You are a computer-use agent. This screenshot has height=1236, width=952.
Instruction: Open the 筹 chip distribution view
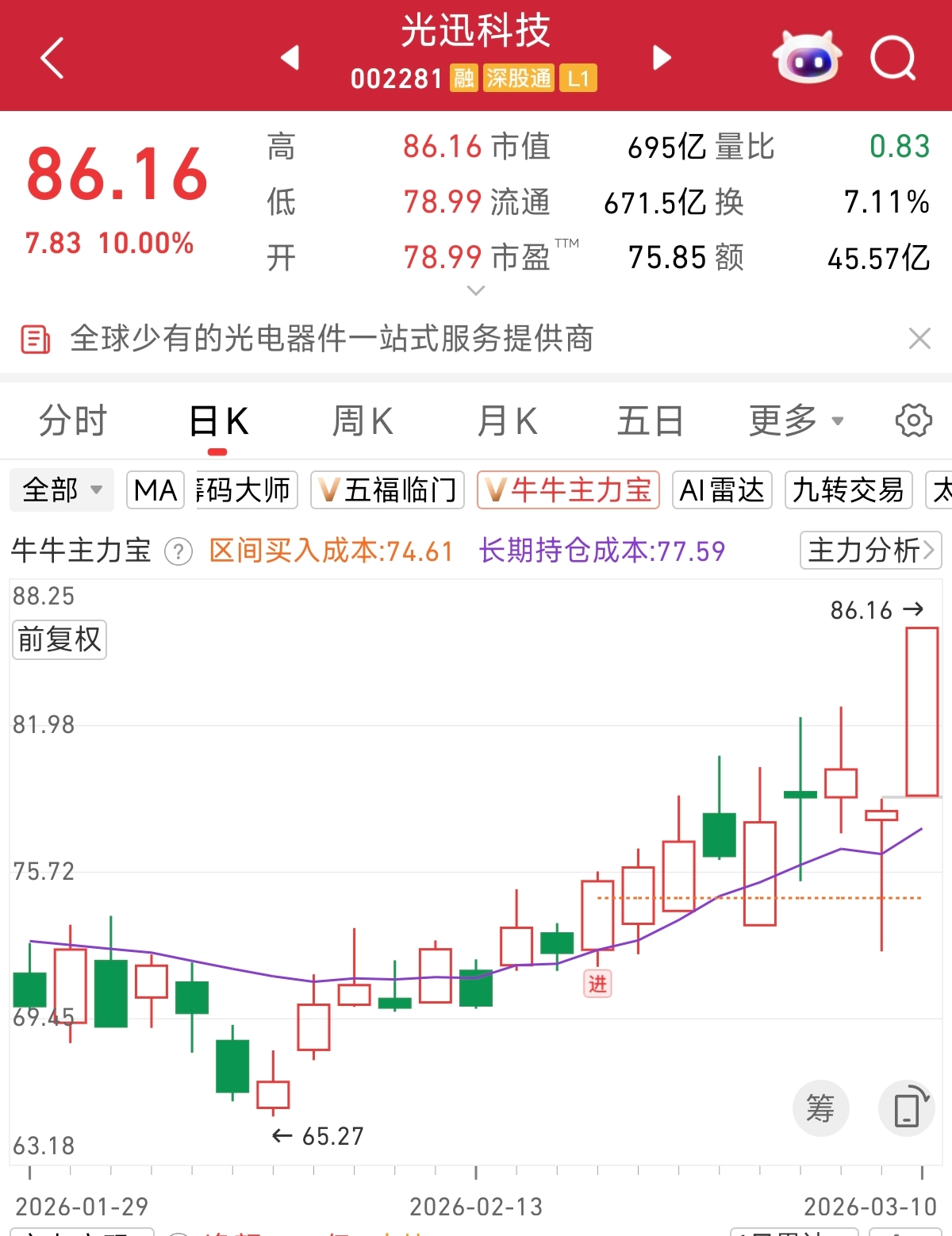coord(820,1108)
